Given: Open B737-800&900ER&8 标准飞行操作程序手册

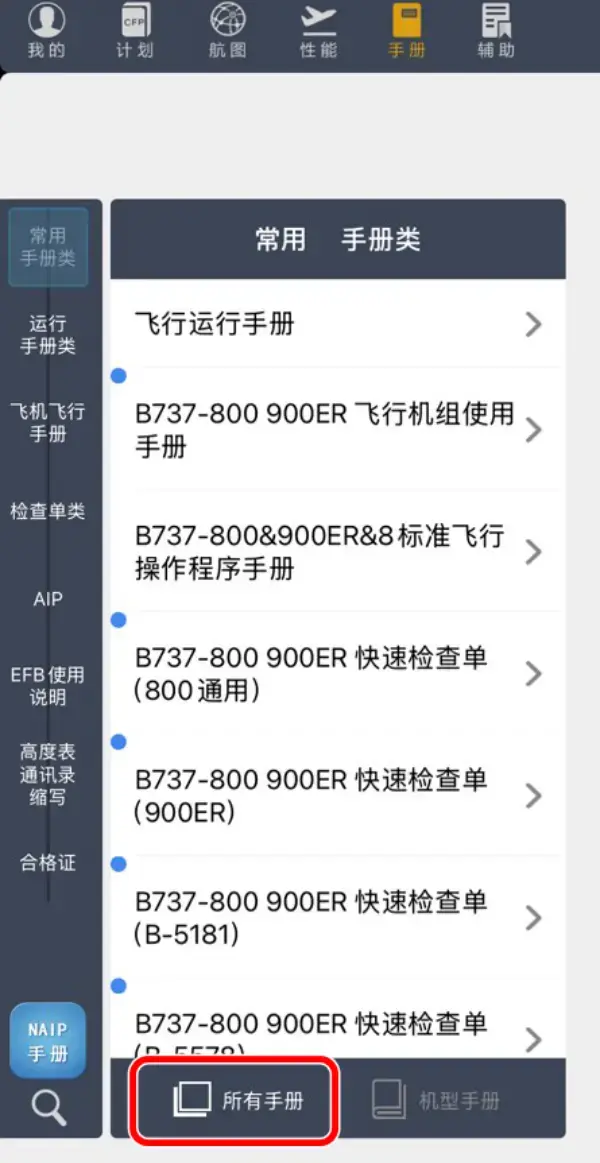Looking at the screenshot, I should pos(337,551).
